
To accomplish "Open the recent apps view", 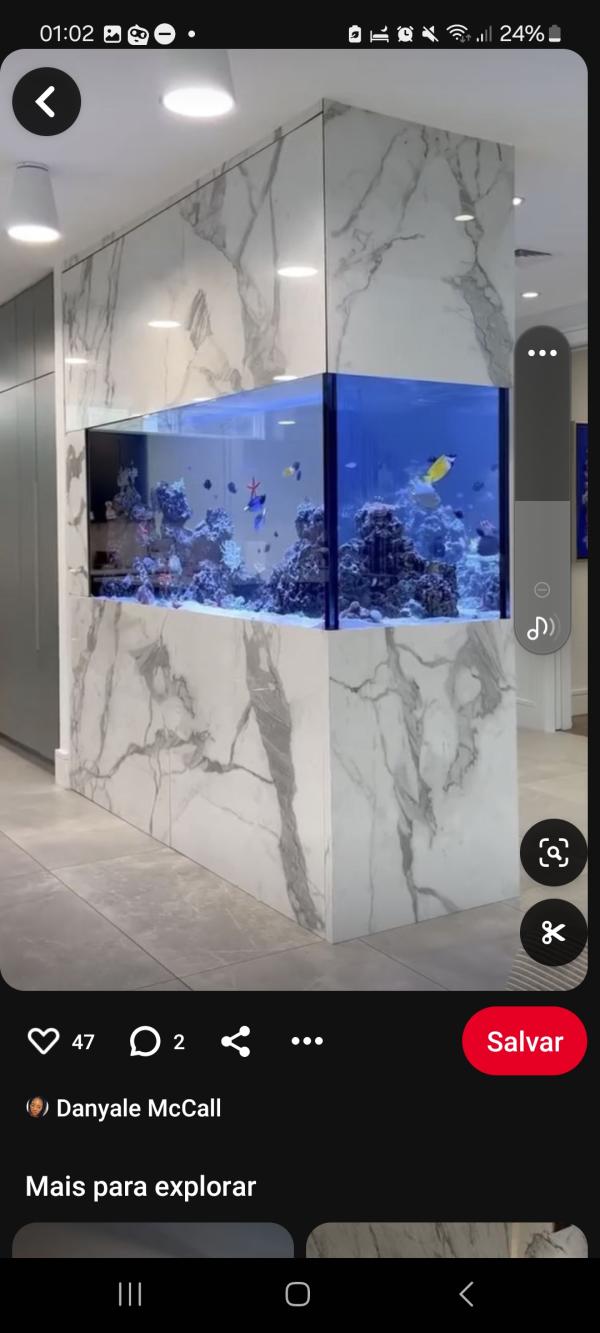I will point(130,1294).
